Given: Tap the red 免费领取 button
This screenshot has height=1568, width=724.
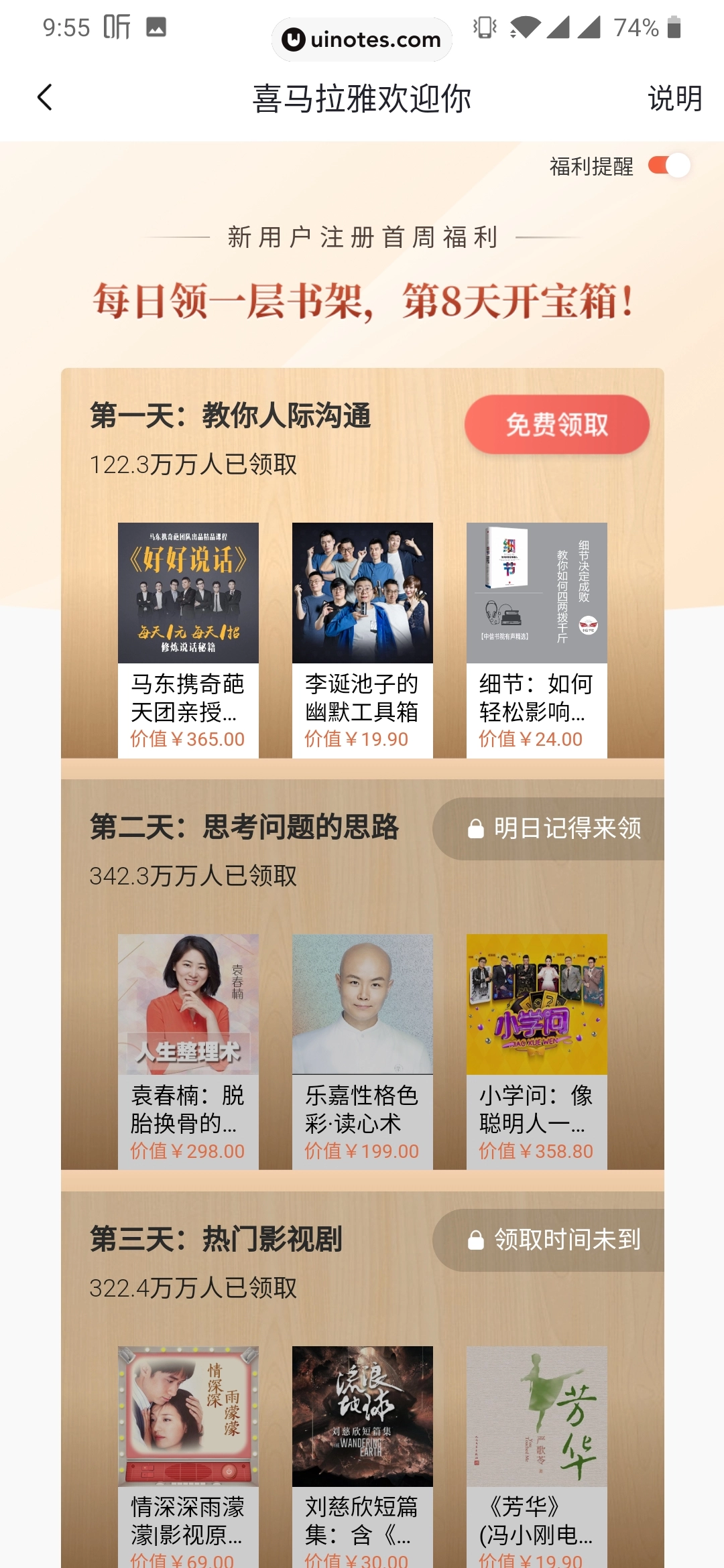Looking at the screenshot, I should coord(556,423).
